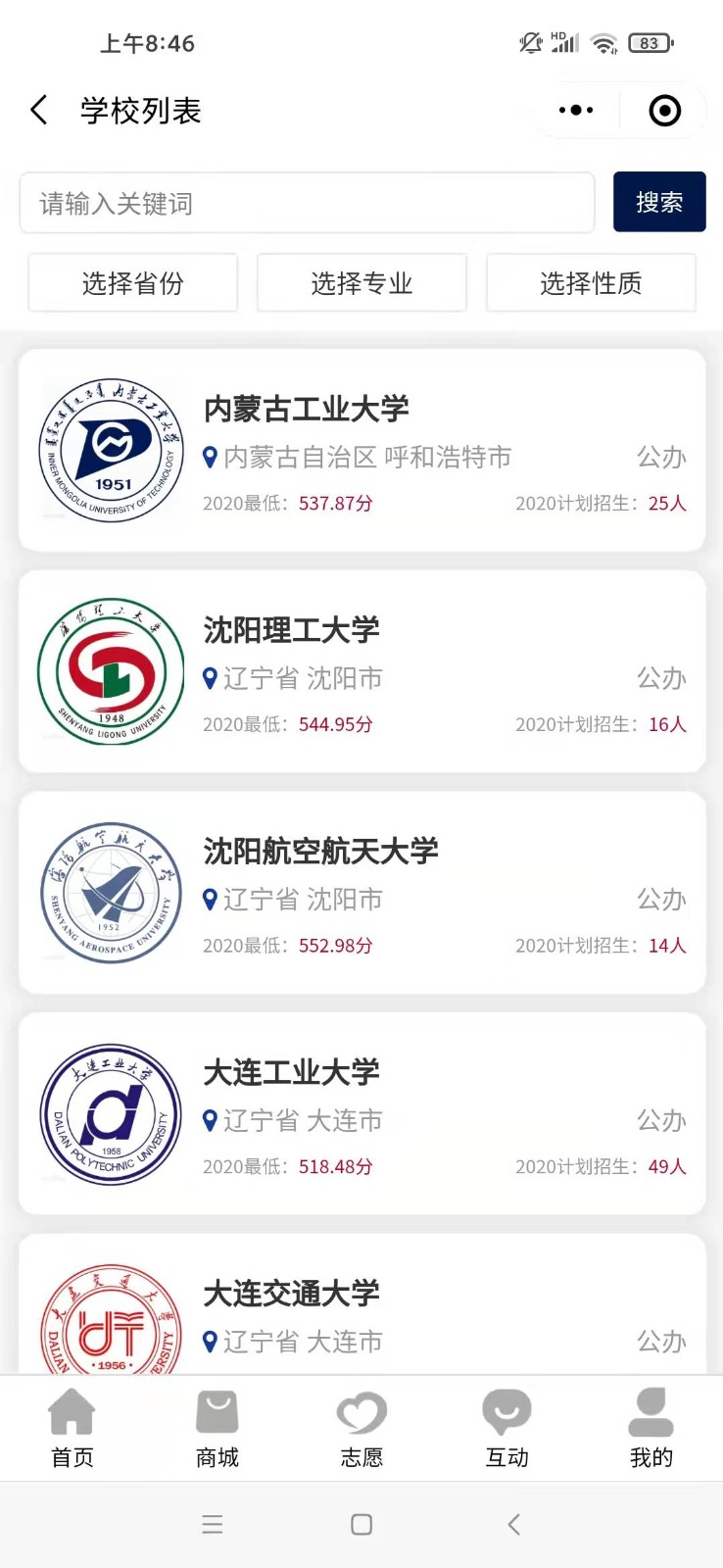This screenshot has height=1568, width=723.
Task: Tap the 搜索 button
Action: click(x=659, y=202)
